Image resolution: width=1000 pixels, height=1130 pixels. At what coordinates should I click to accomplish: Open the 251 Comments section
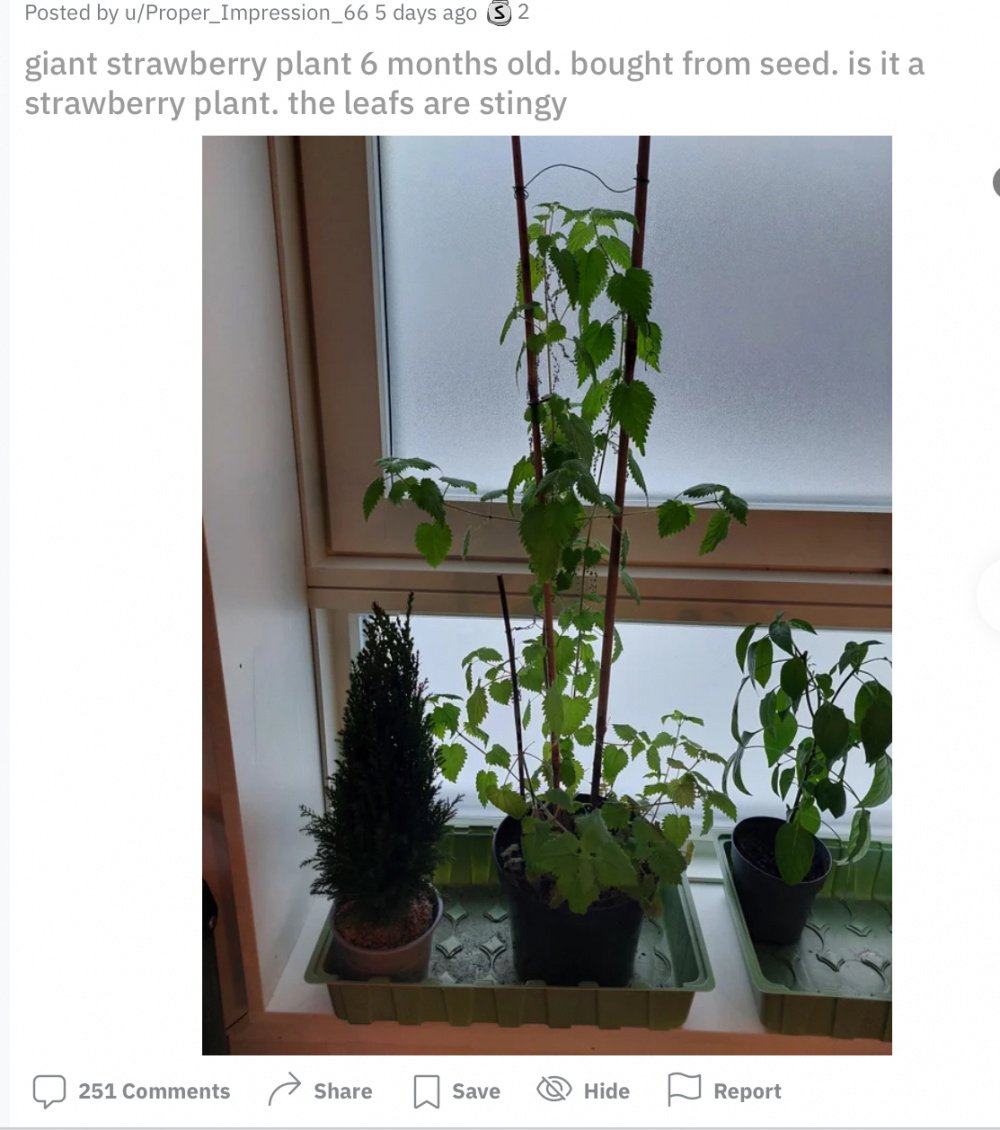tap(132, 1091)
